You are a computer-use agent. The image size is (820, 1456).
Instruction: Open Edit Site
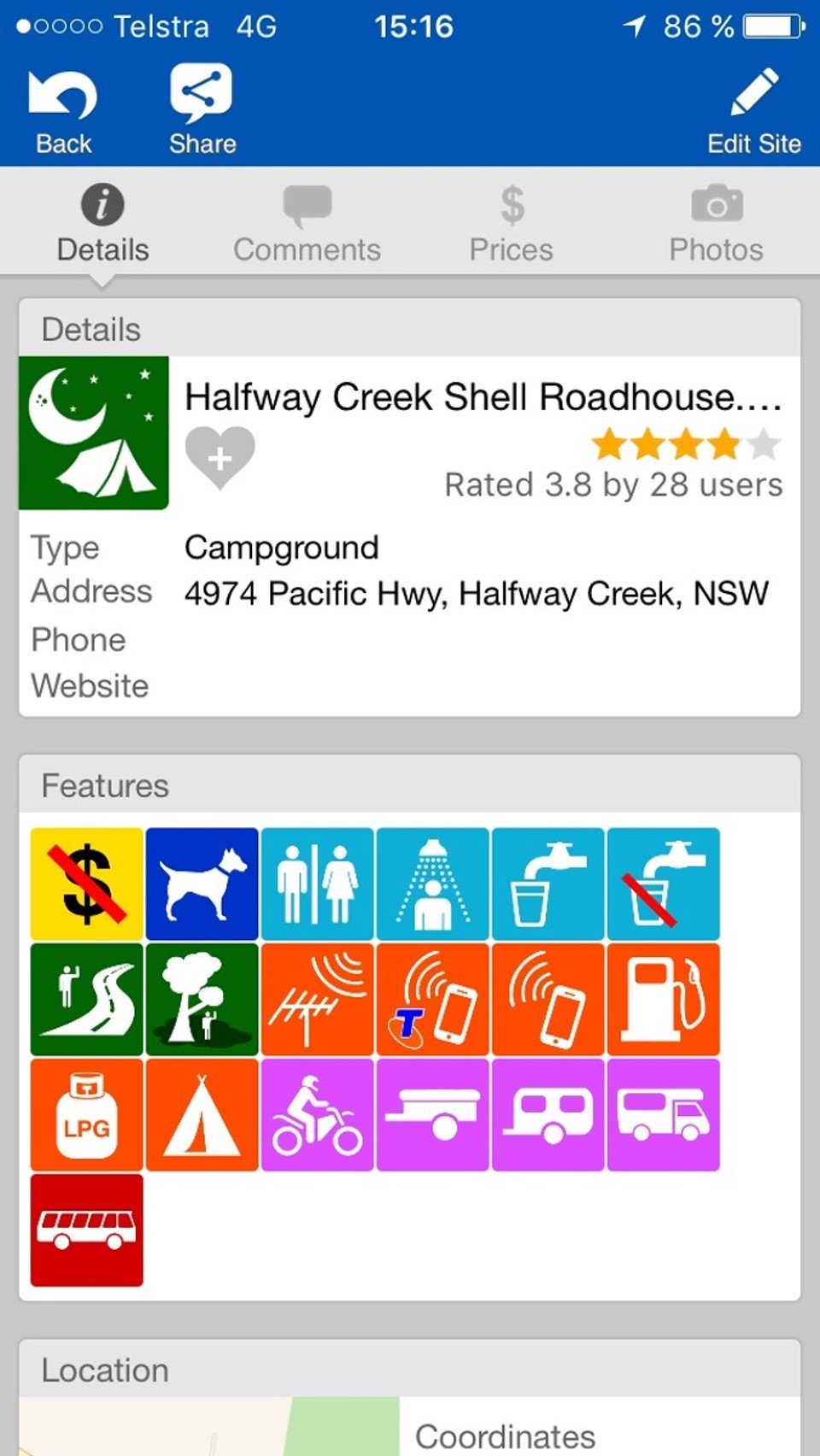[753, 111]
